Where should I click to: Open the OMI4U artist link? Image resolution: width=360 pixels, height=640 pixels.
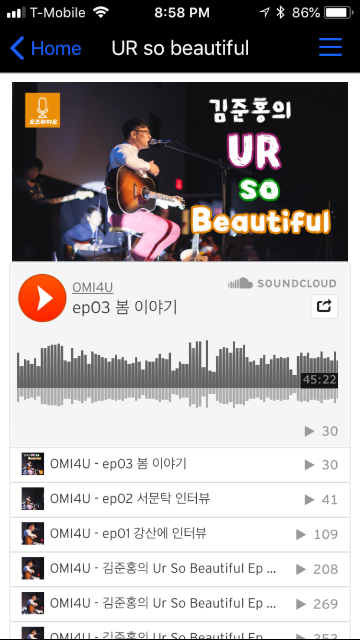pyautogui.click(x=93, y=288)
